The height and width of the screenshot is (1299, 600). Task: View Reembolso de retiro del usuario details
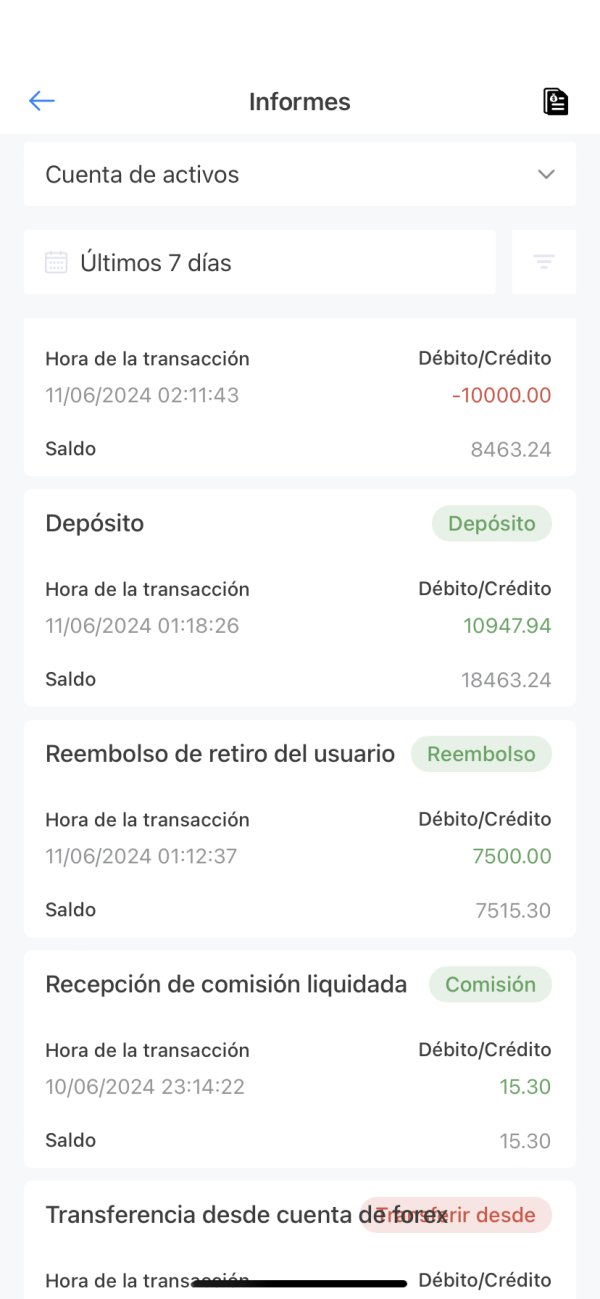pos(300,829)
